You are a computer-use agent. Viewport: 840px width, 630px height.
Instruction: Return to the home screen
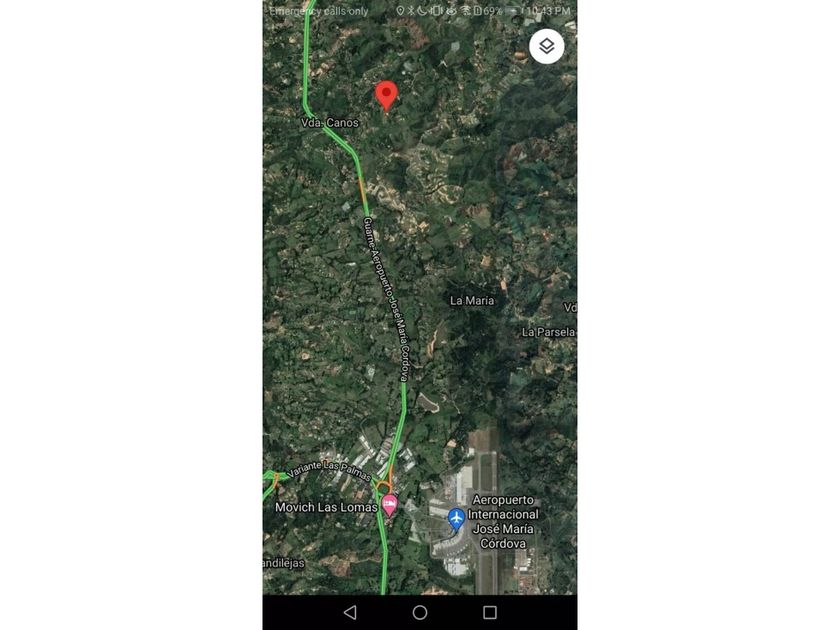pyautogui.click(x=420, y=612)
